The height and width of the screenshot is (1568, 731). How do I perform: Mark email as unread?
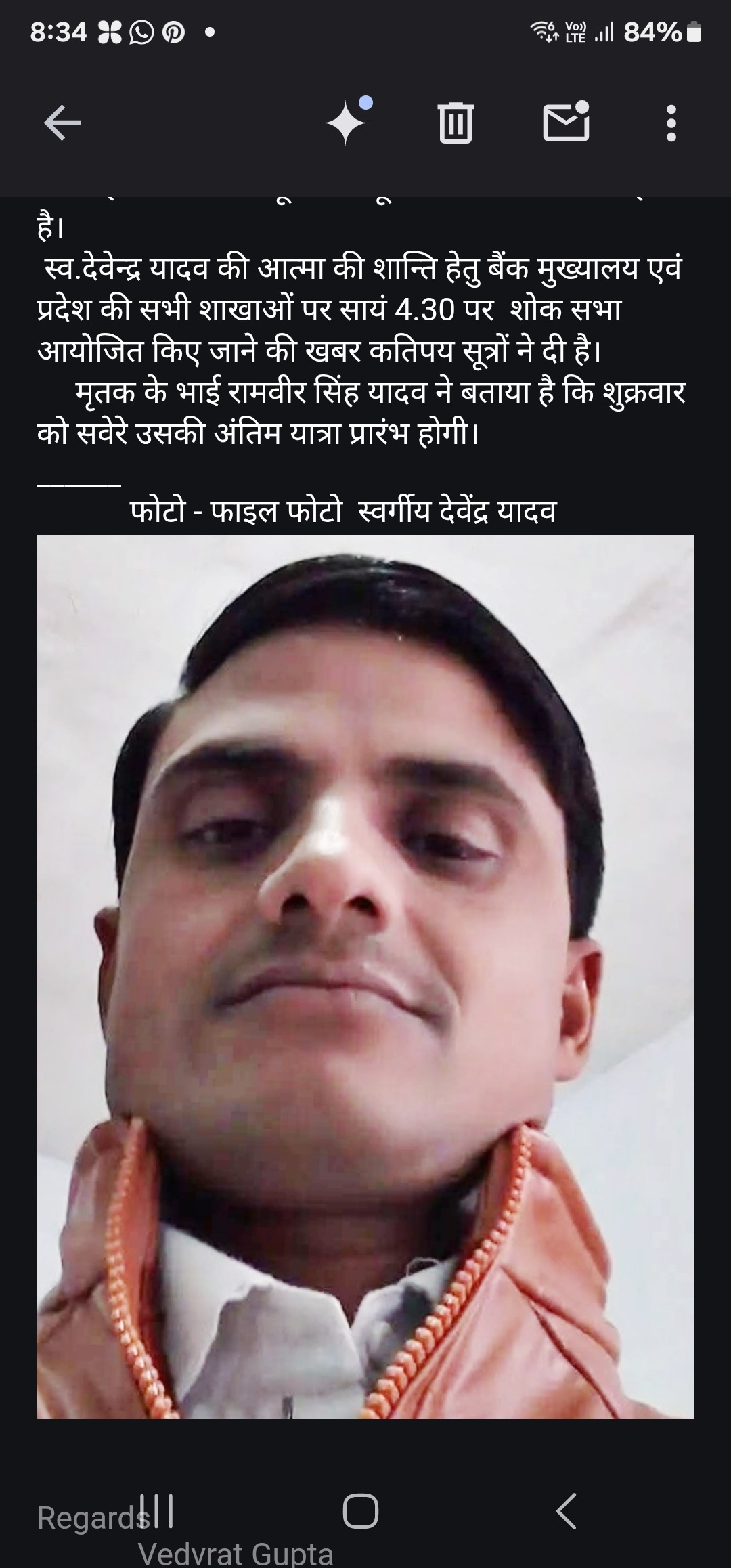566,123
